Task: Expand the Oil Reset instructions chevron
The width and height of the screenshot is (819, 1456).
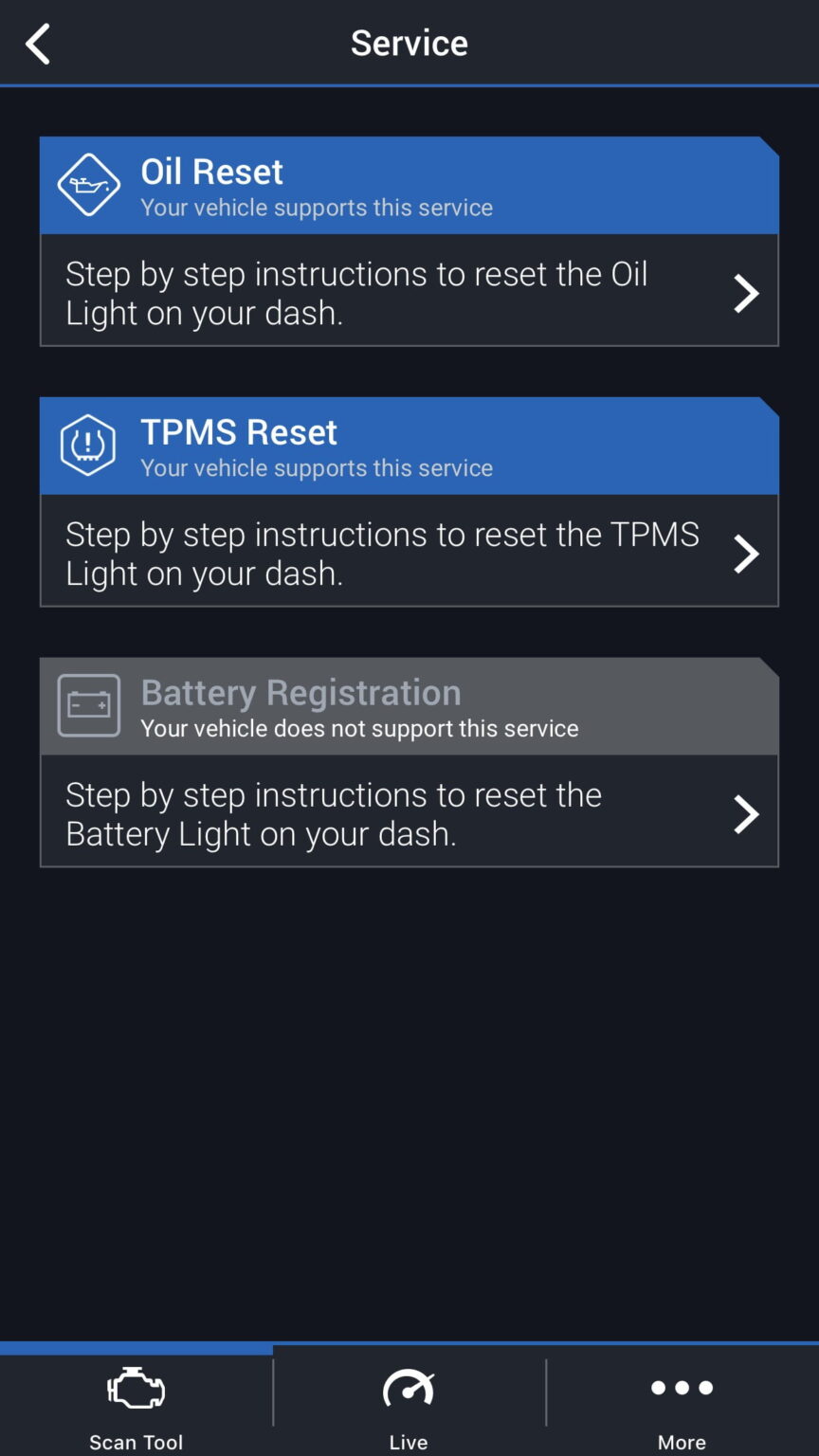Action: click(747, 292)
